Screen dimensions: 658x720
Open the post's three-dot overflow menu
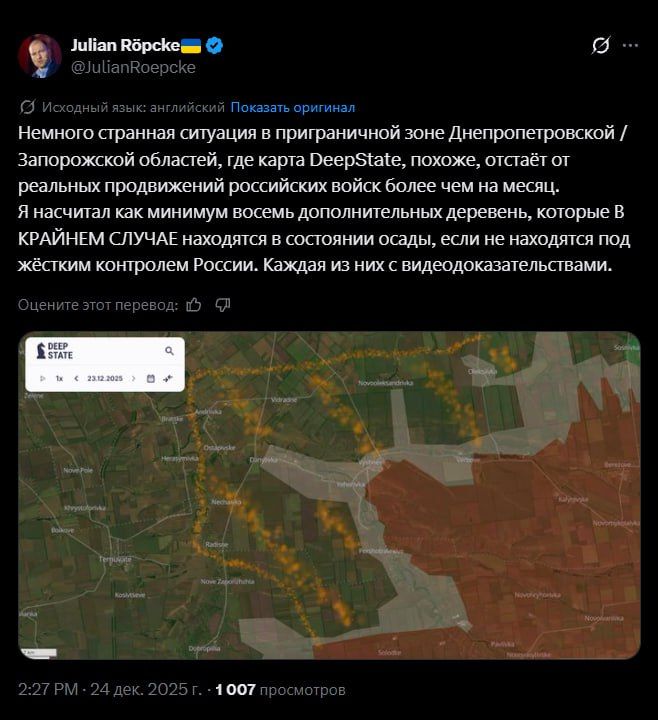click(x=631, y=46)
